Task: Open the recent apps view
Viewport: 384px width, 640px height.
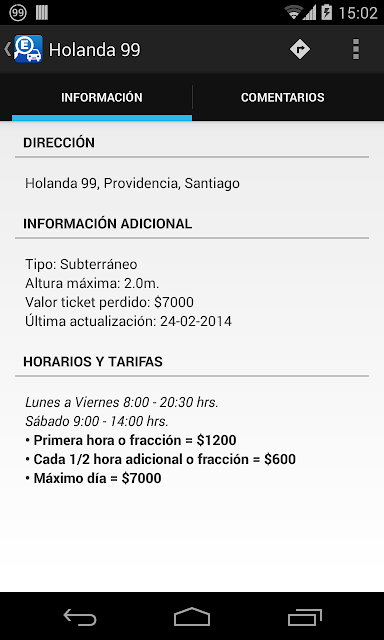Action: [x=304, y=617]
